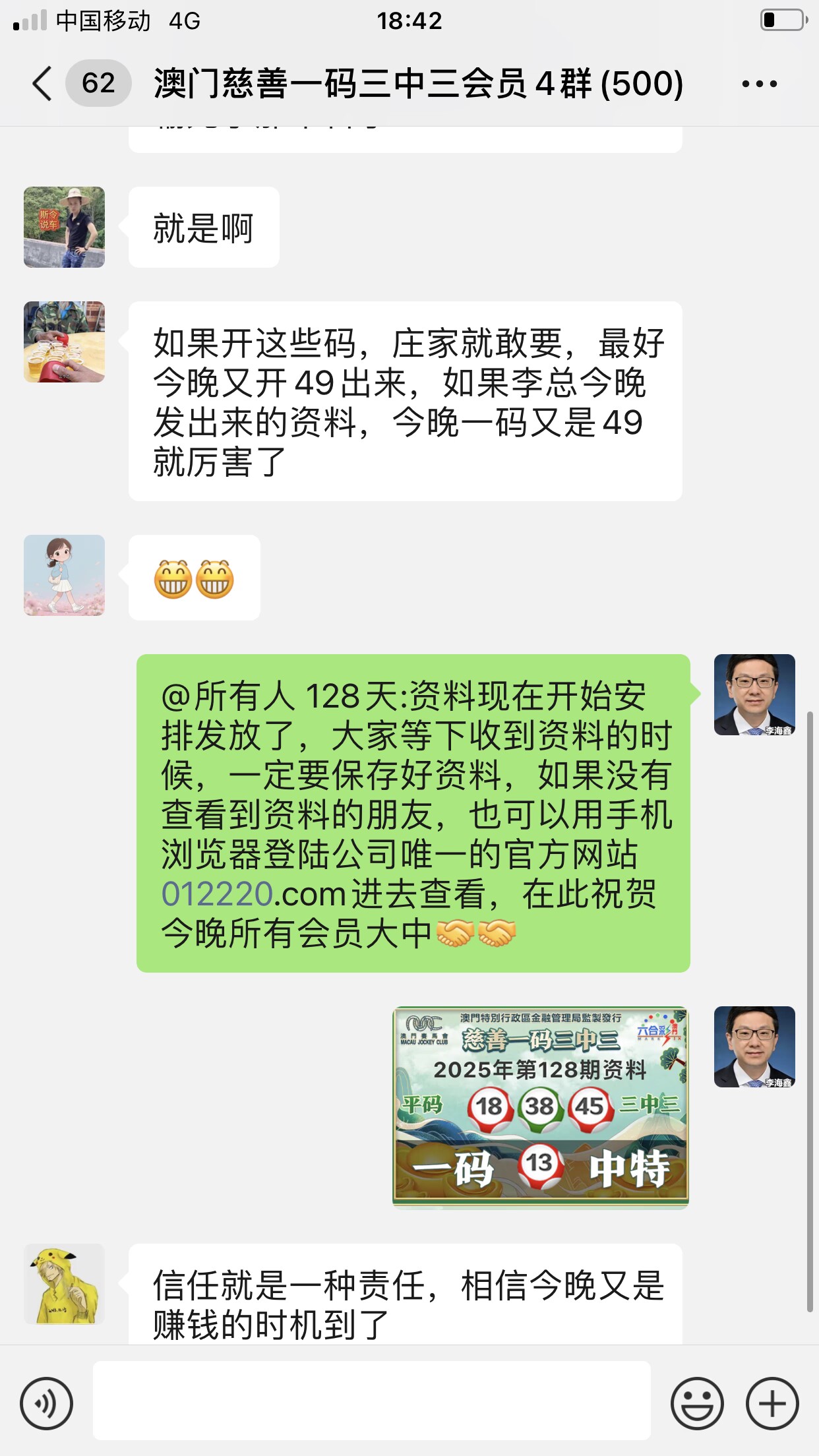Screen dimensions: 819x1456
Task: Open the group chat options menu
Action: pyautogui.click(x=759, y=84)
